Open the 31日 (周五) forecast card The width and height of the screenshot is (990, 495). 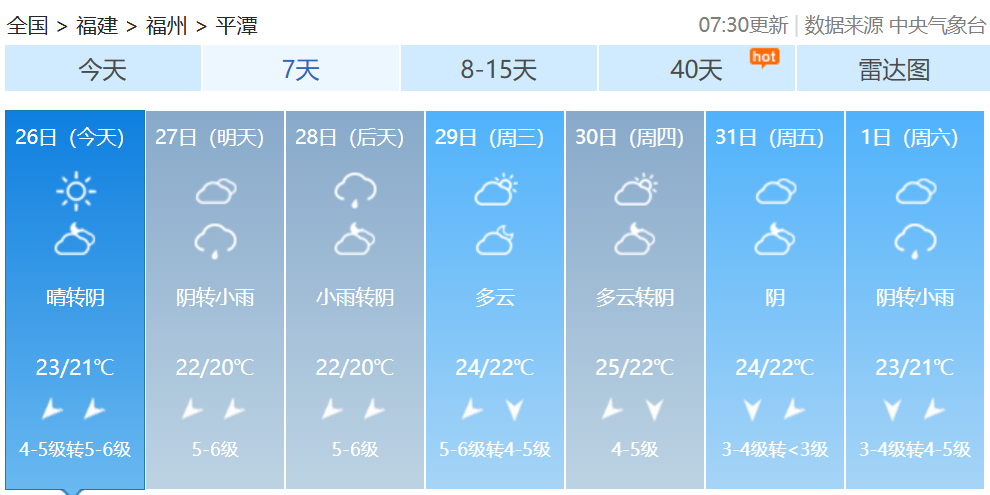(x=775, y=300)
